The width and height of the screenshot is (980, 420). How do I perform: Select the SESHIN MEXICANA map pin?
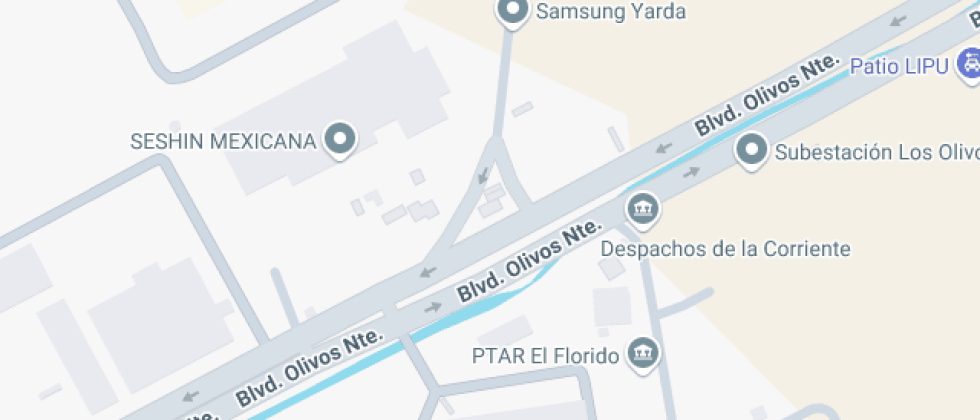click(341, 140)
